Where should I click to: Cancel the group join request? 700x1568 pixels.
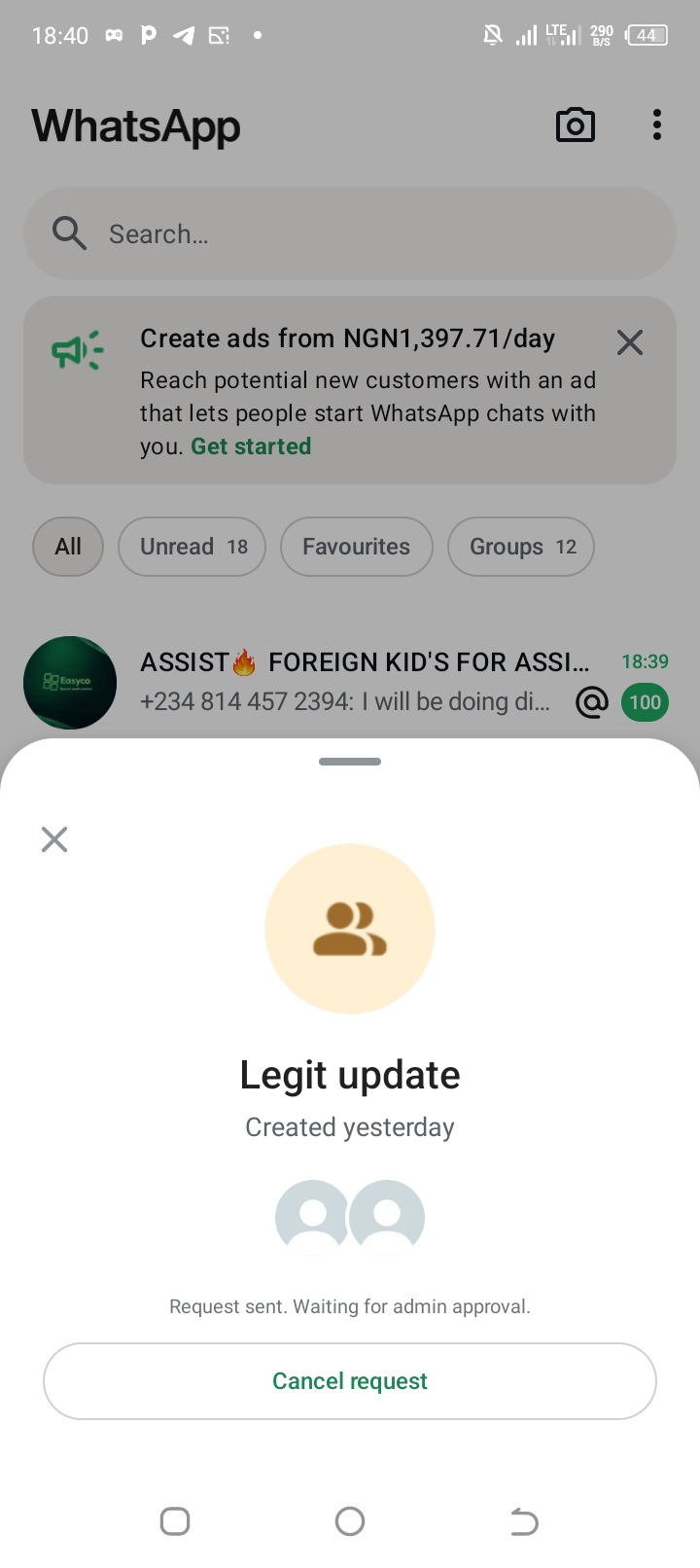click(350, 1381)
